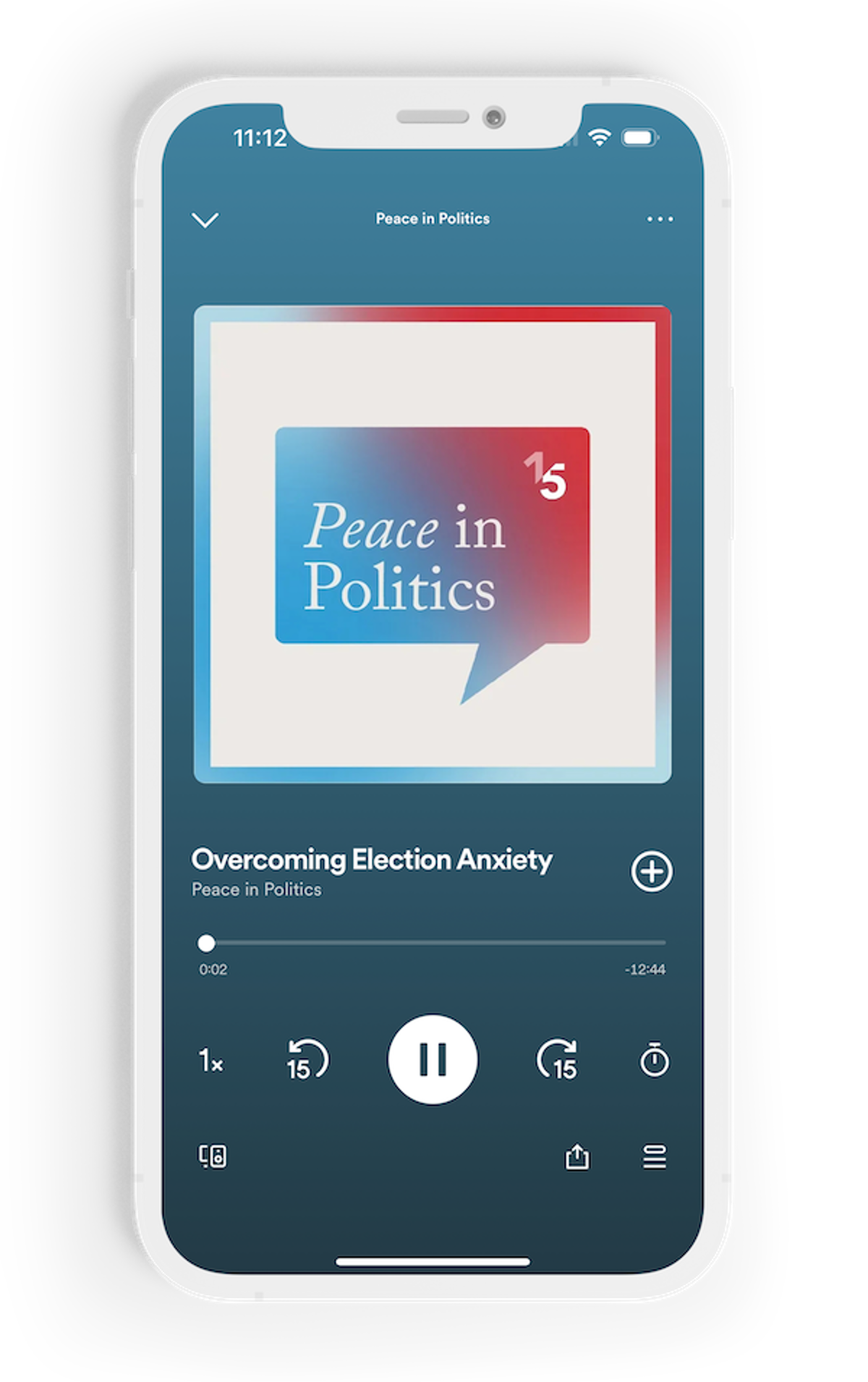Open the sleep timer

(655, 1060)
